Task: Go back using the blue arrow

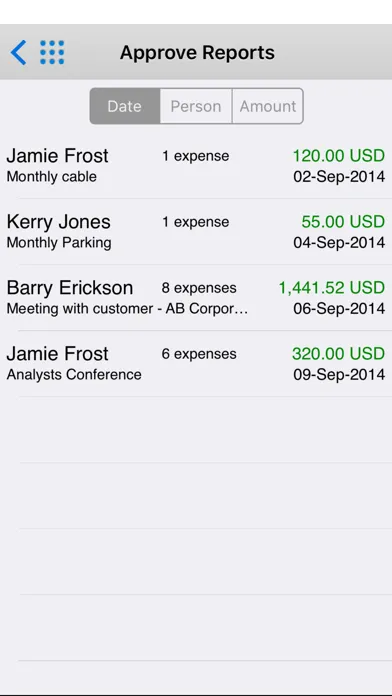Action: click(18, 52)
